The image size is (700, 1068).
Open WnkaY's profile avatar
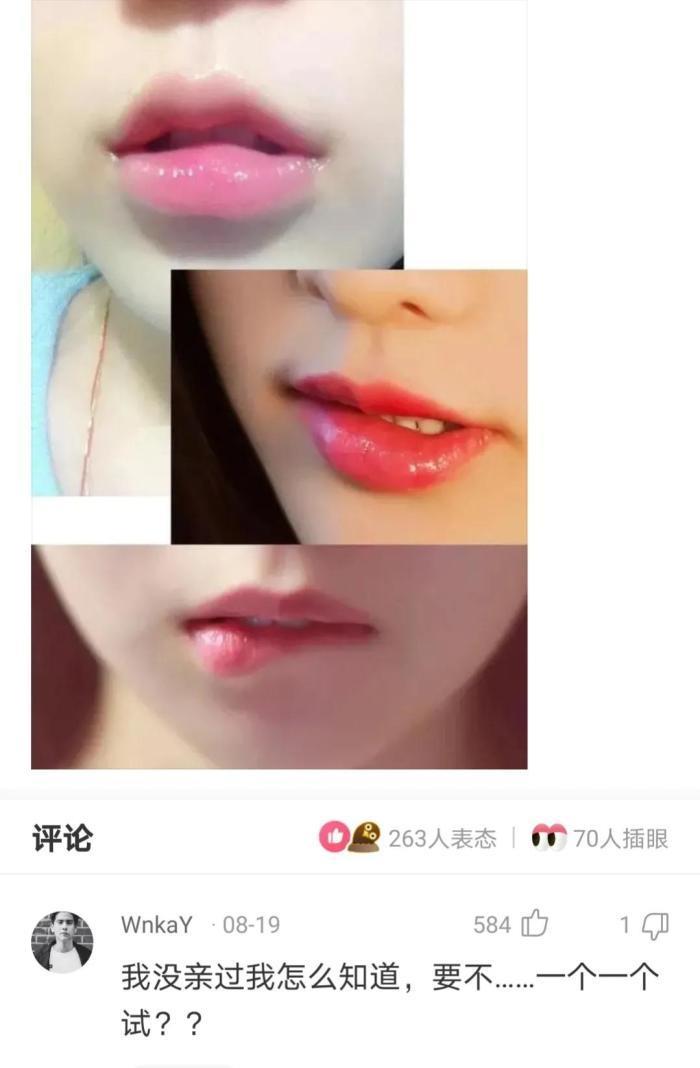click(x=62, y=942)
